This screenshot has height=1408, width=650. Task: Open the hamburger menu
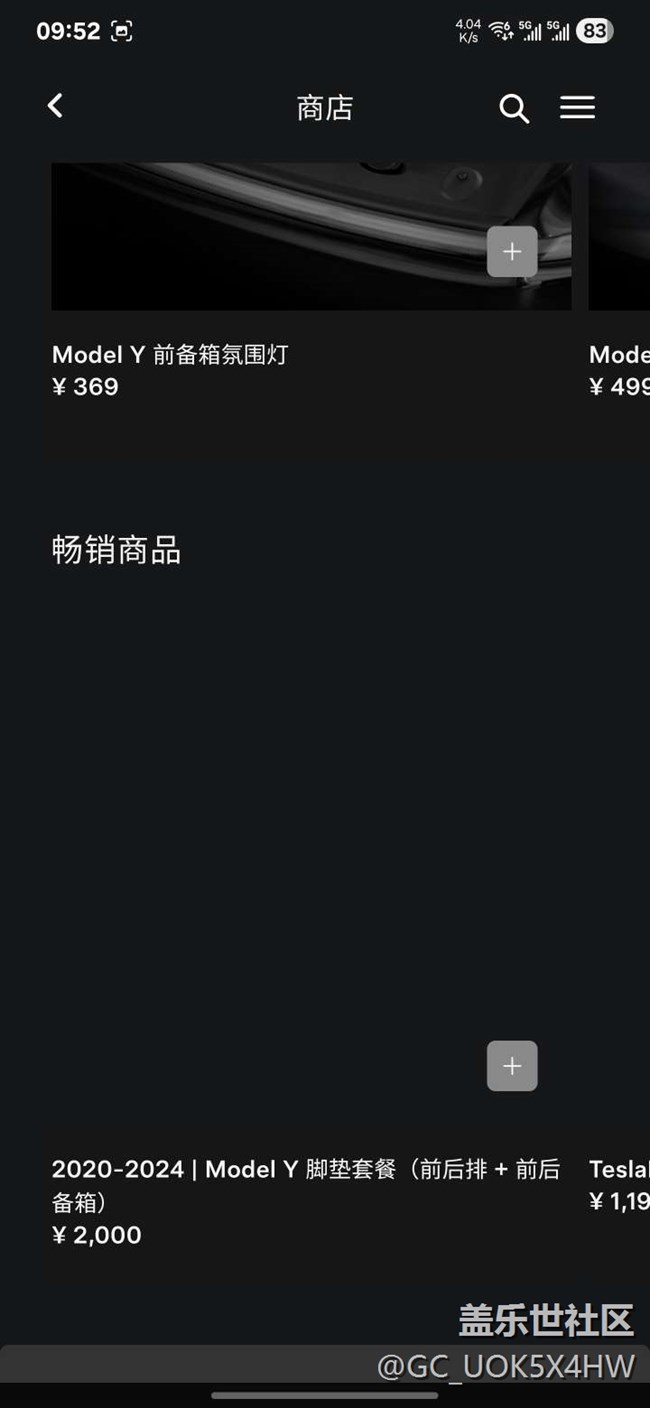(x=577, y=108)
